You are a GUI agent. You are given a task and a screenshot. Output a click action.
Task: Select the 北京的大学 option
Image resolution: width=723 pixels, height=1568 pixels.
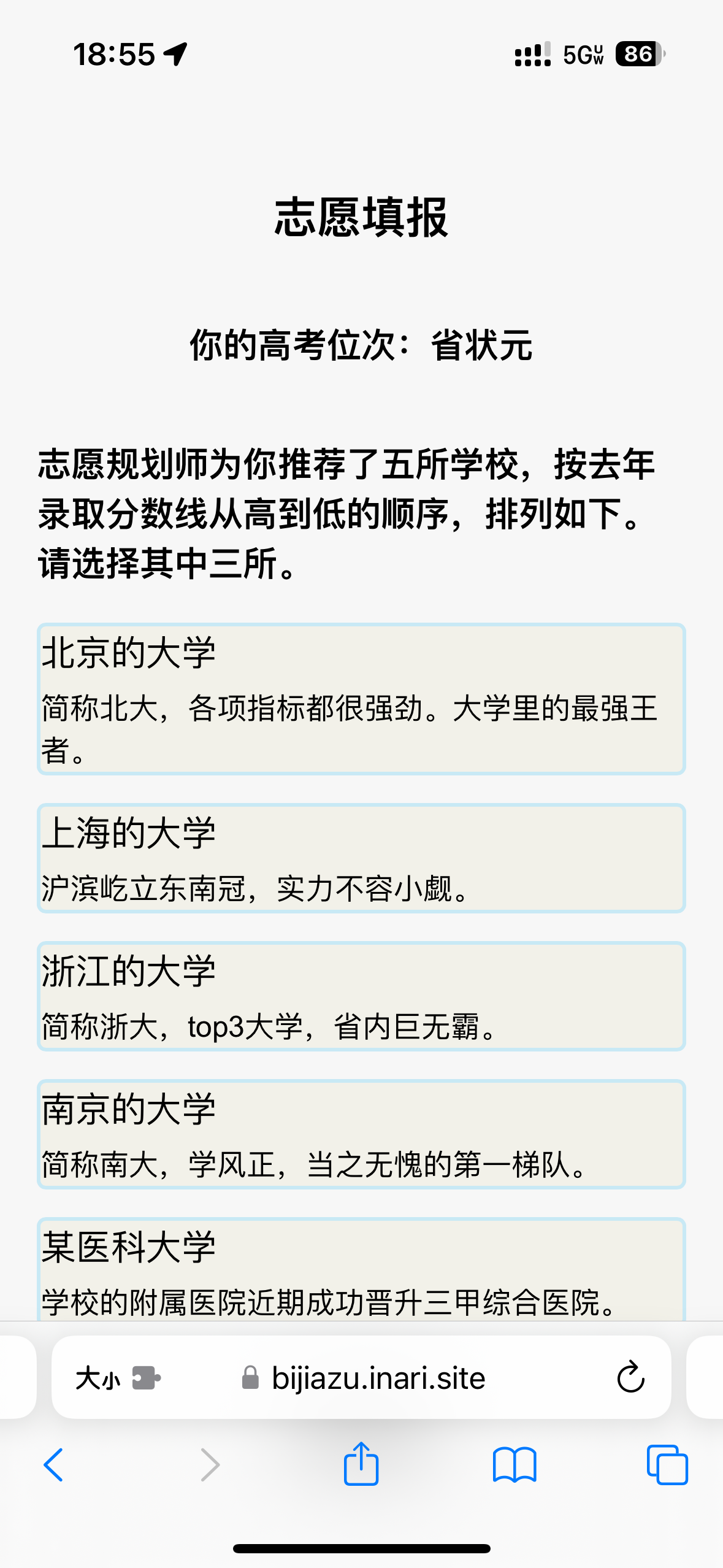click(x=361, y=699)
